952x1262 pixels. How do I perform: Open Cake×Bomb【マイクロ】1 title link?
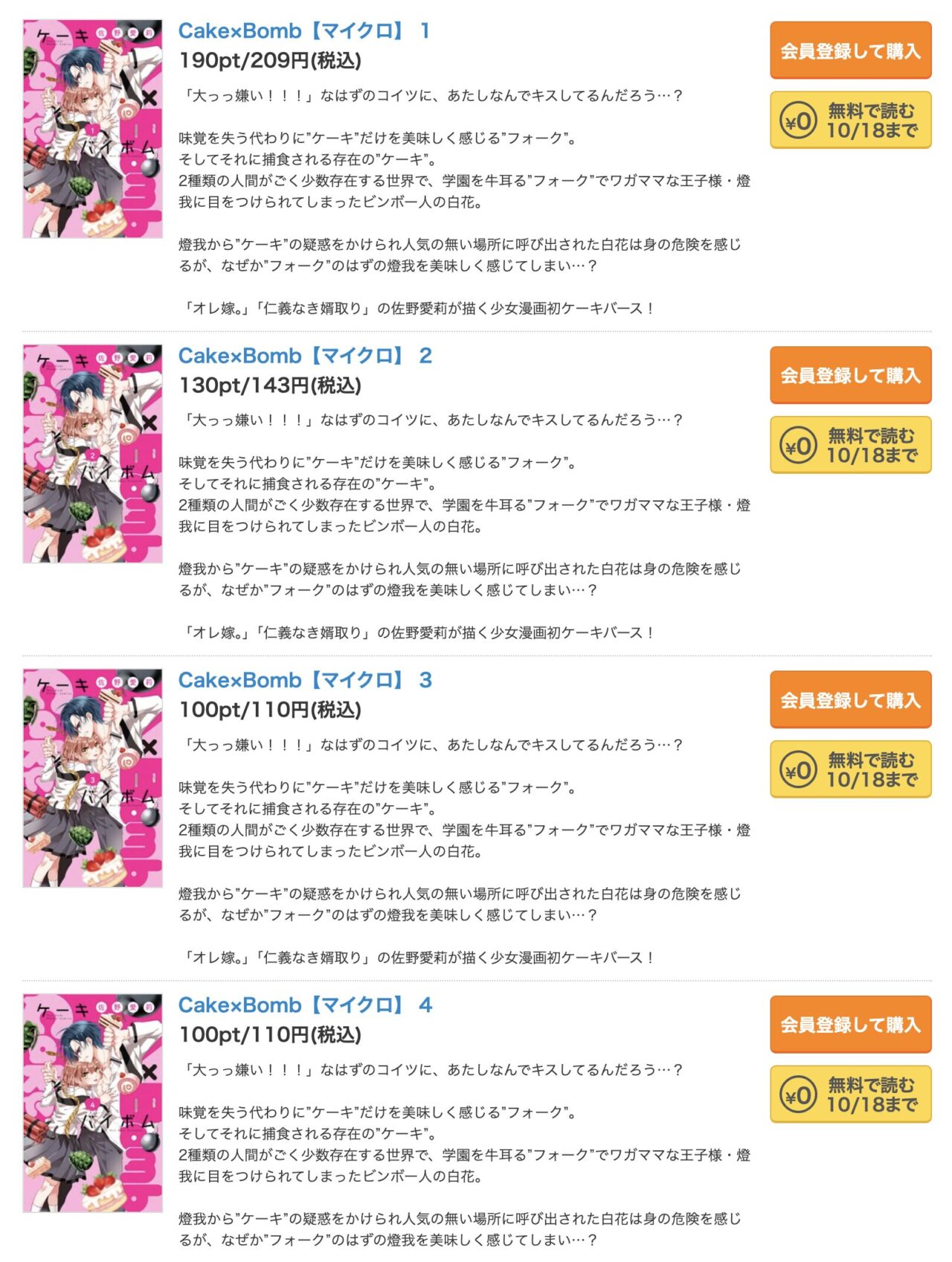click(x=303, y=31)
